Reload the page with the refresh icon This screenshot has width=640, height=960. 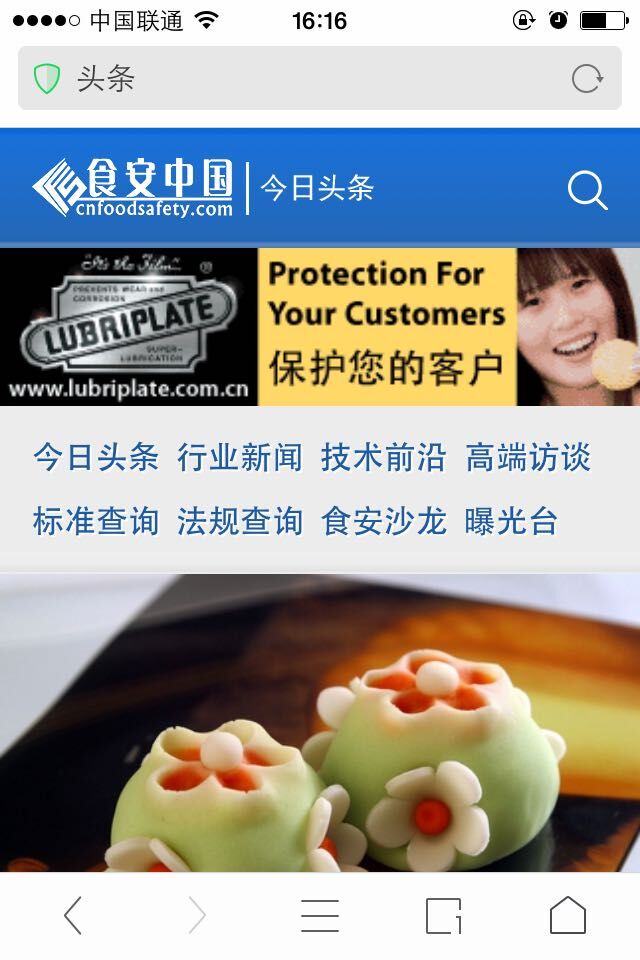[587, 79]
